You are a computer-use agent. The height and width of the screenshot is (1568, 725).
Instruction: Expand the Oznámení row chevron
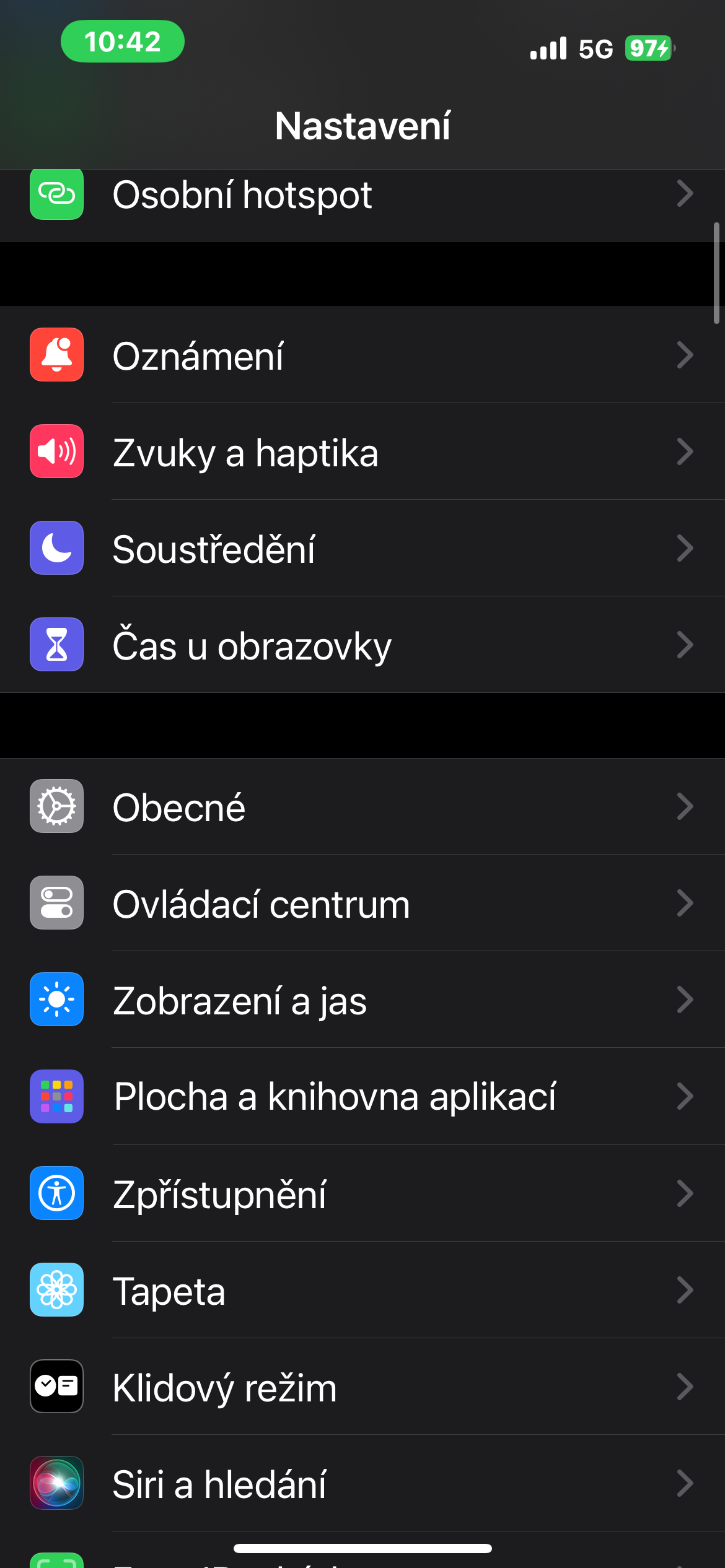tap(684, 355)
